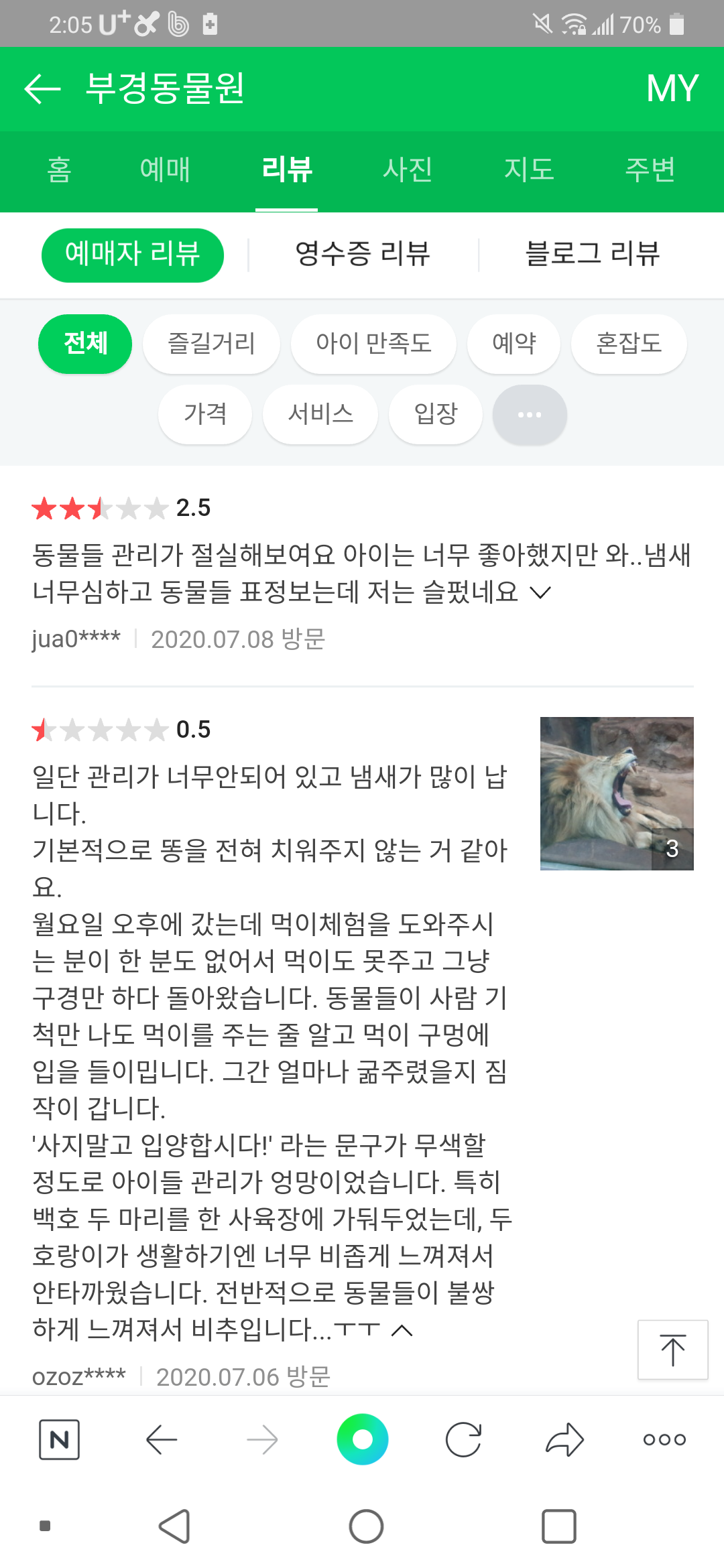Image resolution: width=724 pixels, height=1568 pixels.
Task: Collapse ozoz**** review text
Action: (x=402, y=1330)
